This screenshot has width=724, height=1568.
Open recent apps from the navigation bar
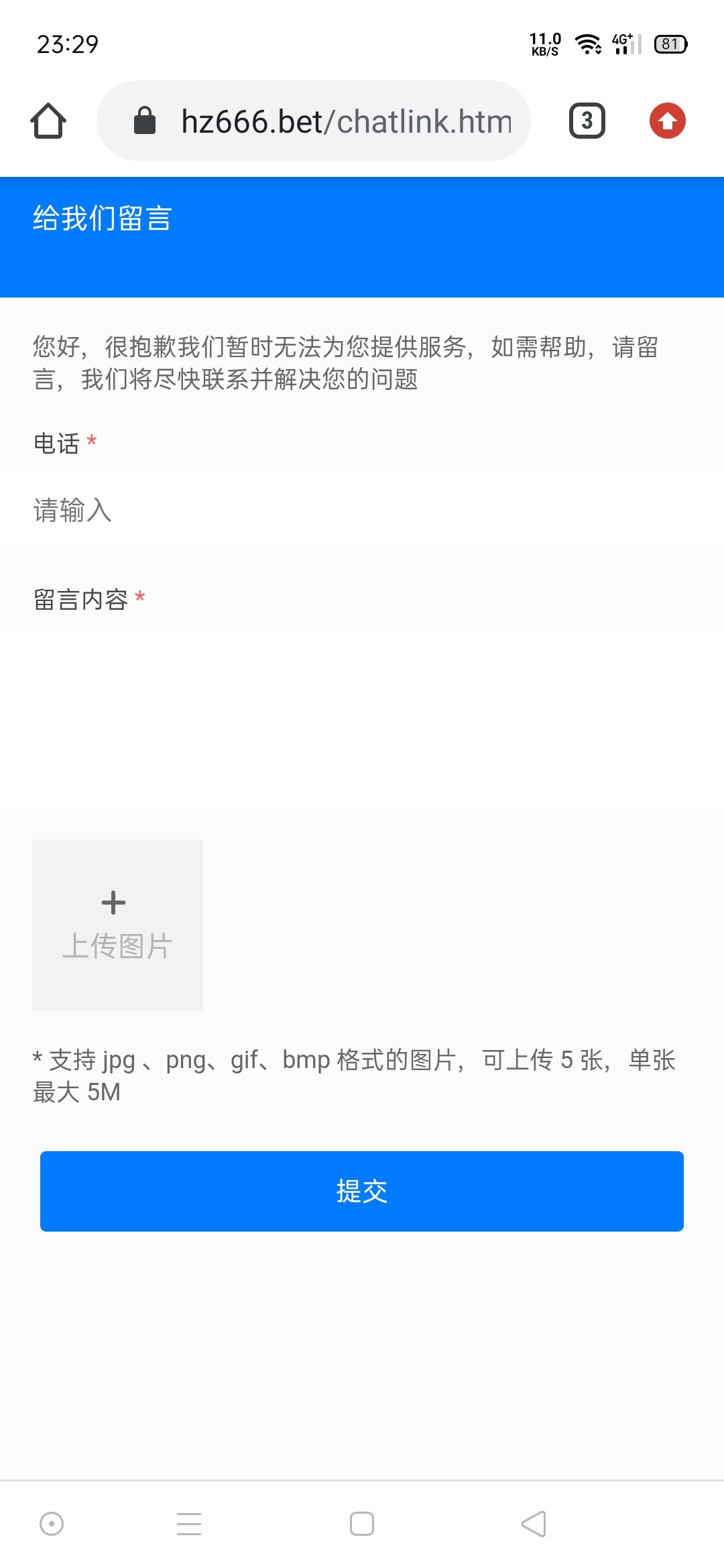click(x=189, y=1524)
